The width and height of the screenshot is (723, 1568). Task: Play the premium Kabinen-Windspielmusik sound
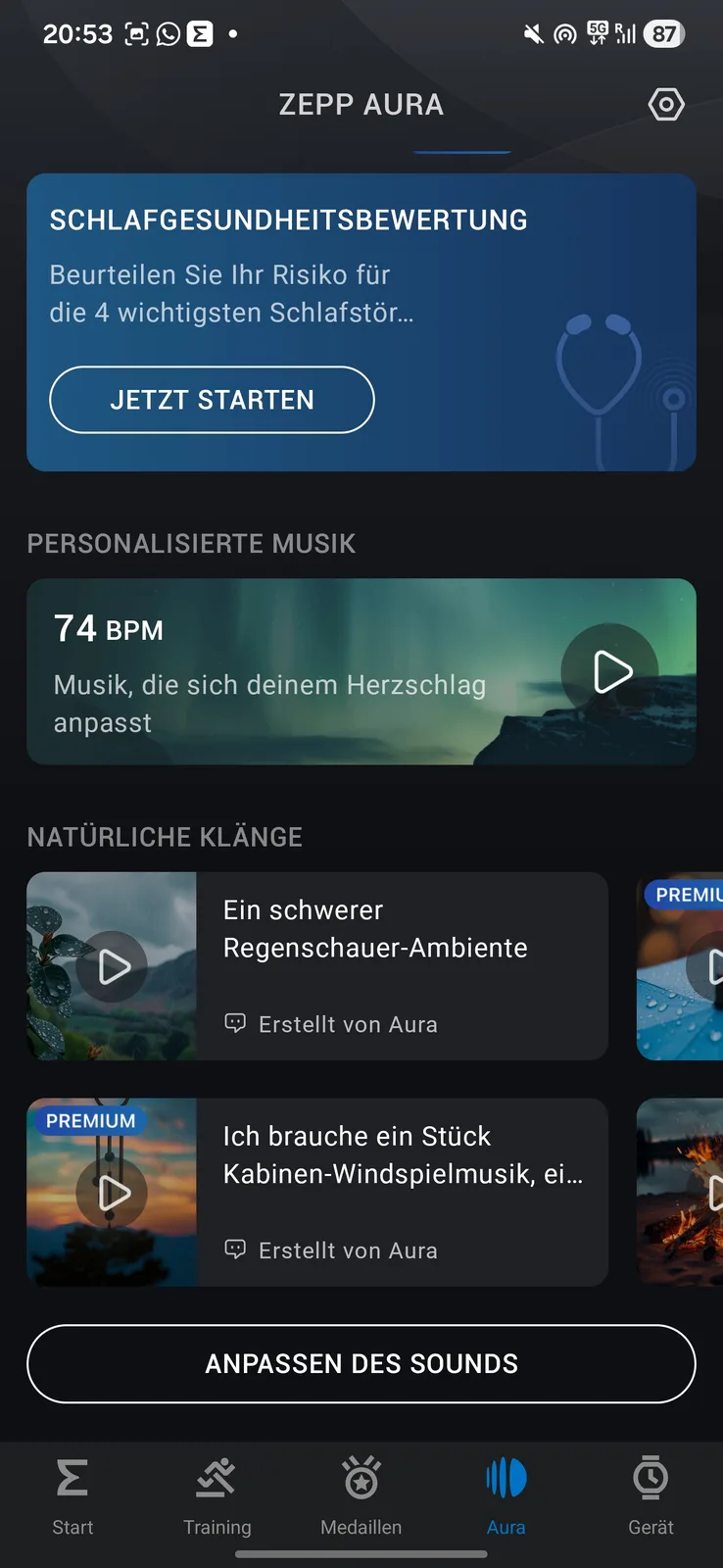(113, 1193)
